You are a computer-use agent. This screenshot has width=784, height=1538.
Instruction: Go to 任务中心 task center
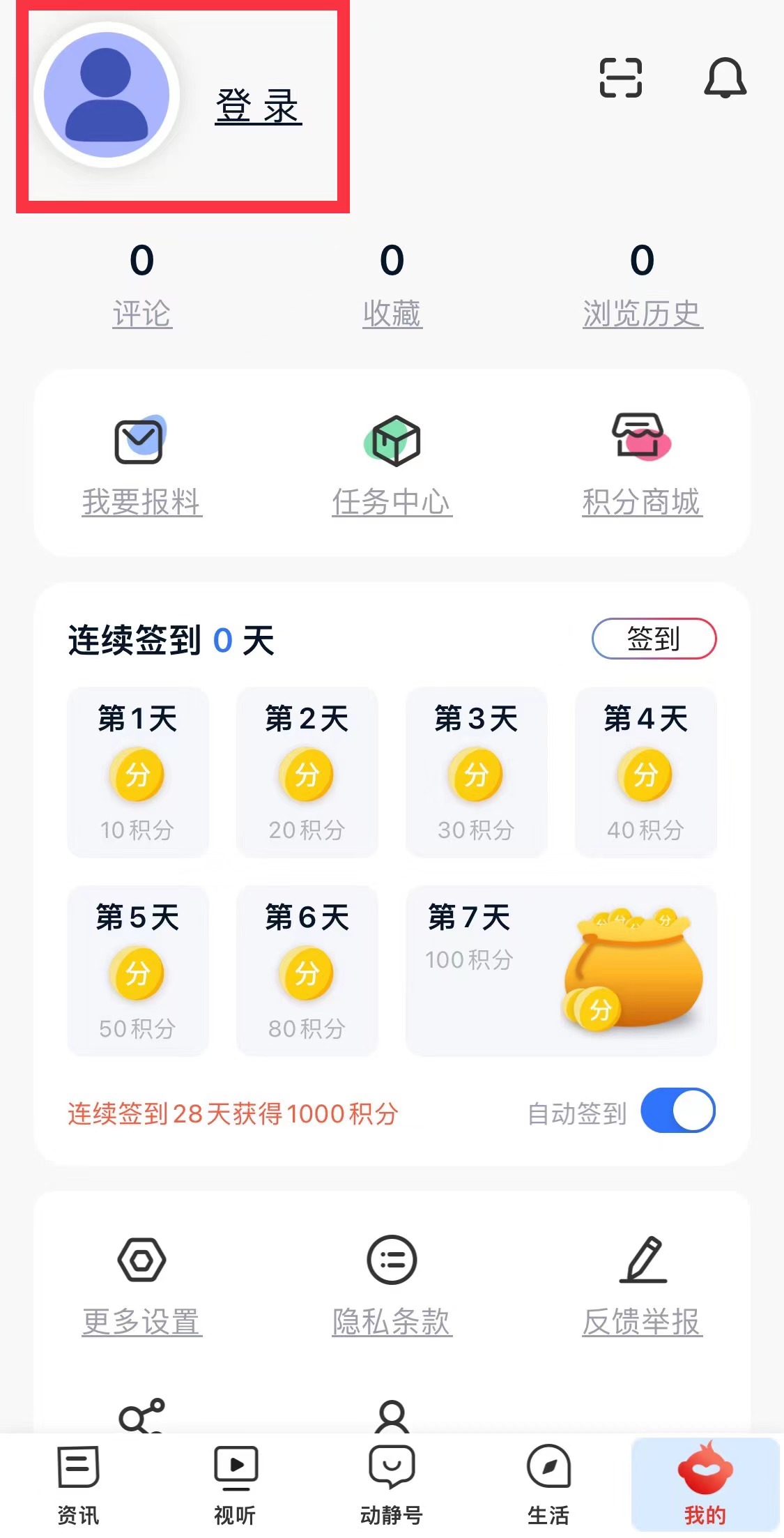click(392, 464)
